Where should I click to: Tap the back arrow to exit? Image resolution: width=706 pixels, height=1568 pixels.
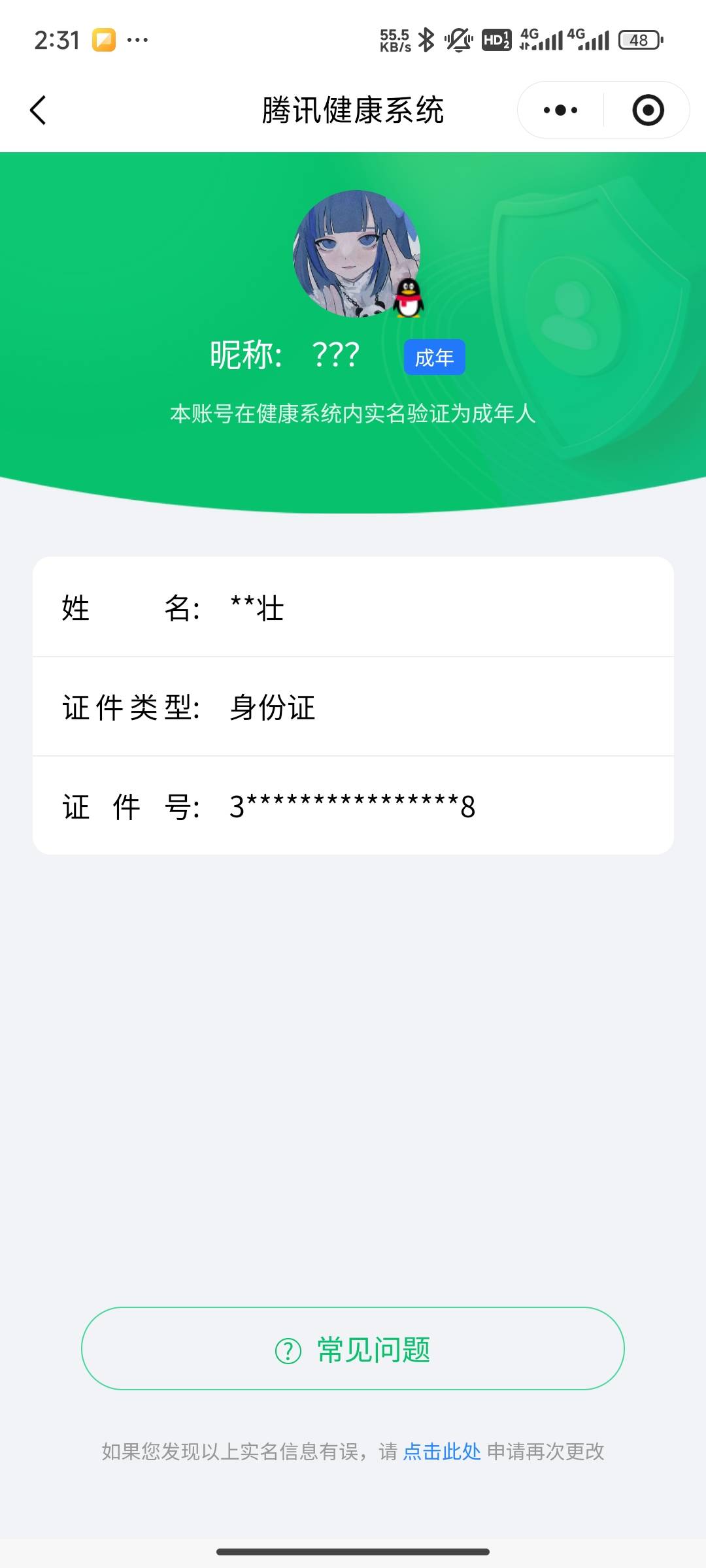[37, 110]
